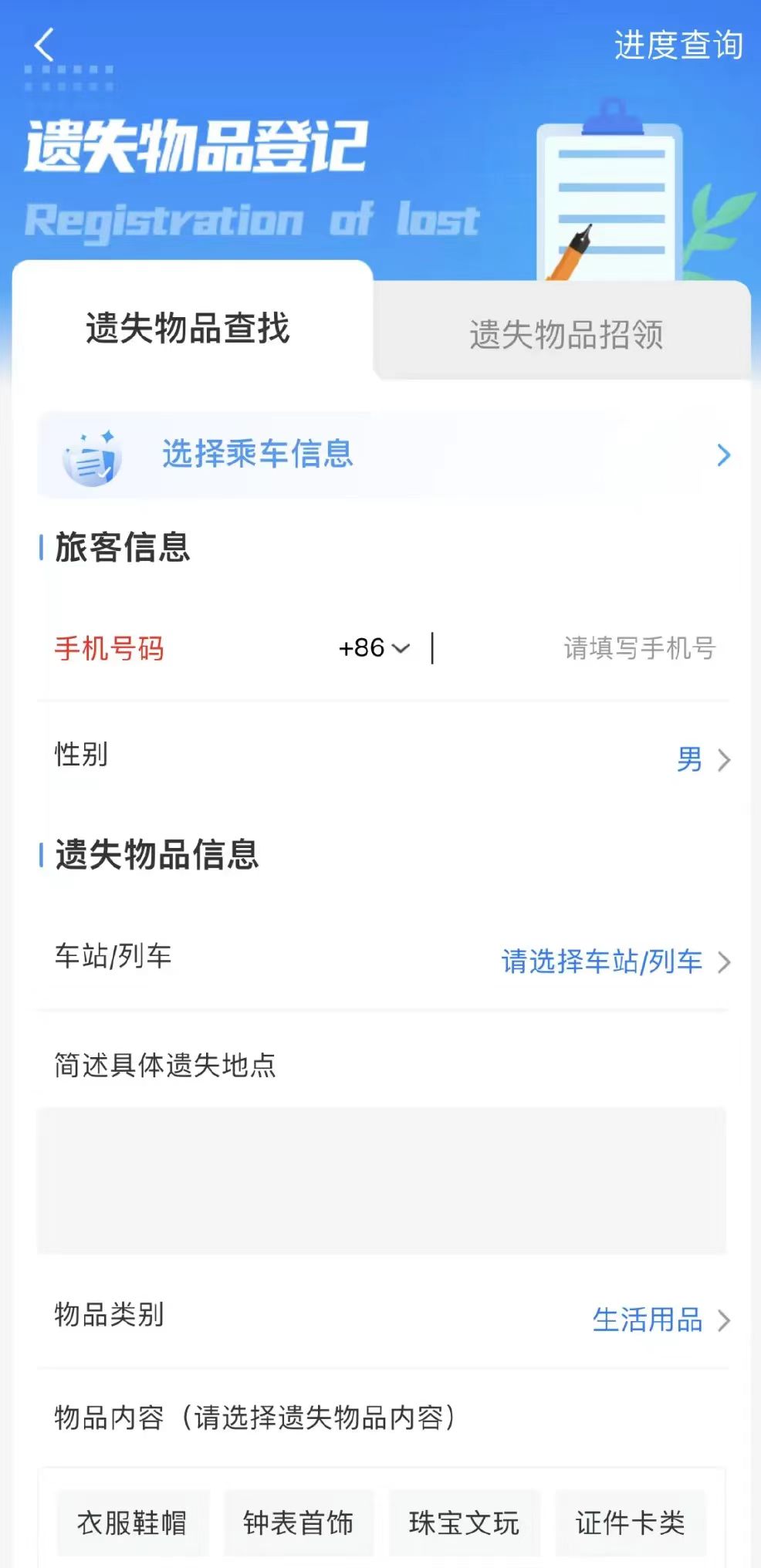Tap the lost-location description text box

381,1181
